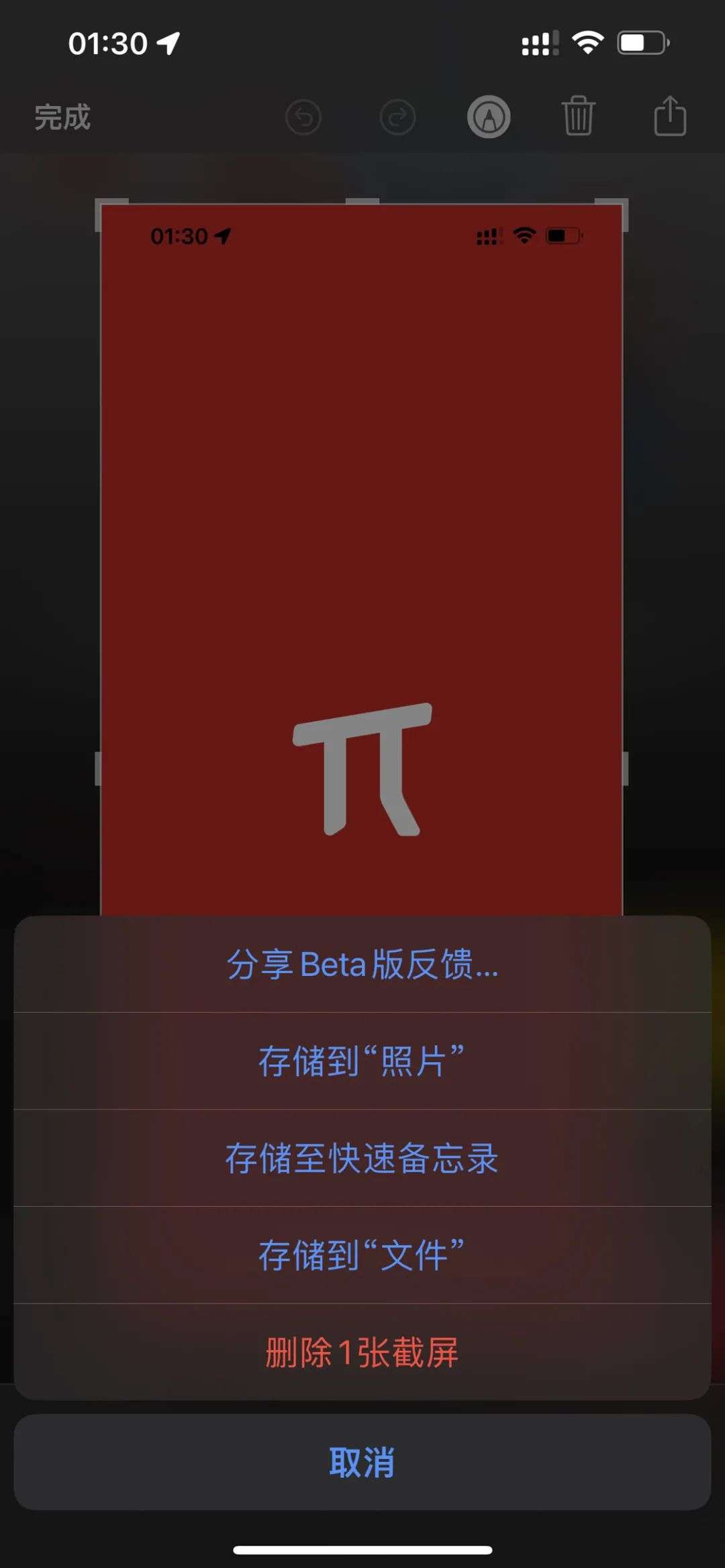
Task: Open the share icon
Action: (x=670, y=116)
